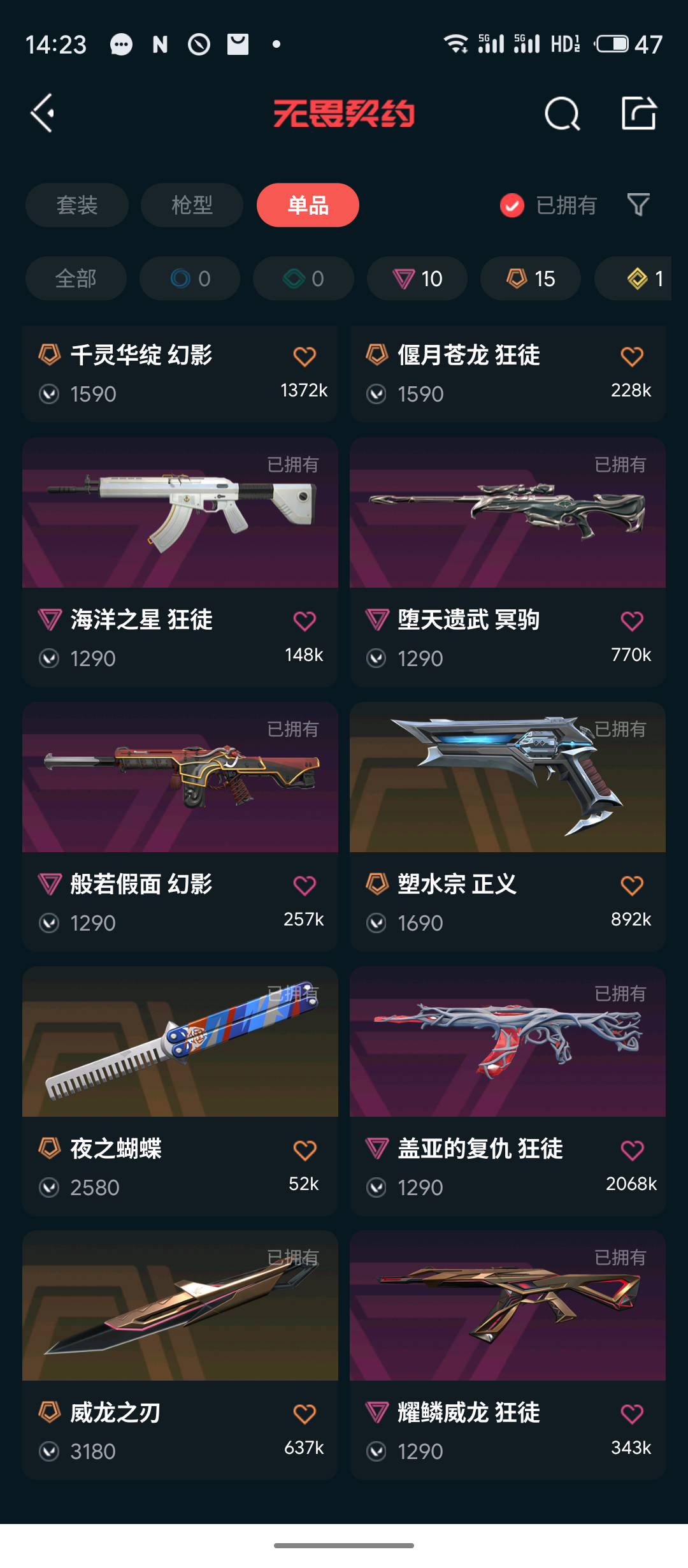Go back using the top-left arrow
The height and width of the screenshot is (1568, 688).
[43, 113]
